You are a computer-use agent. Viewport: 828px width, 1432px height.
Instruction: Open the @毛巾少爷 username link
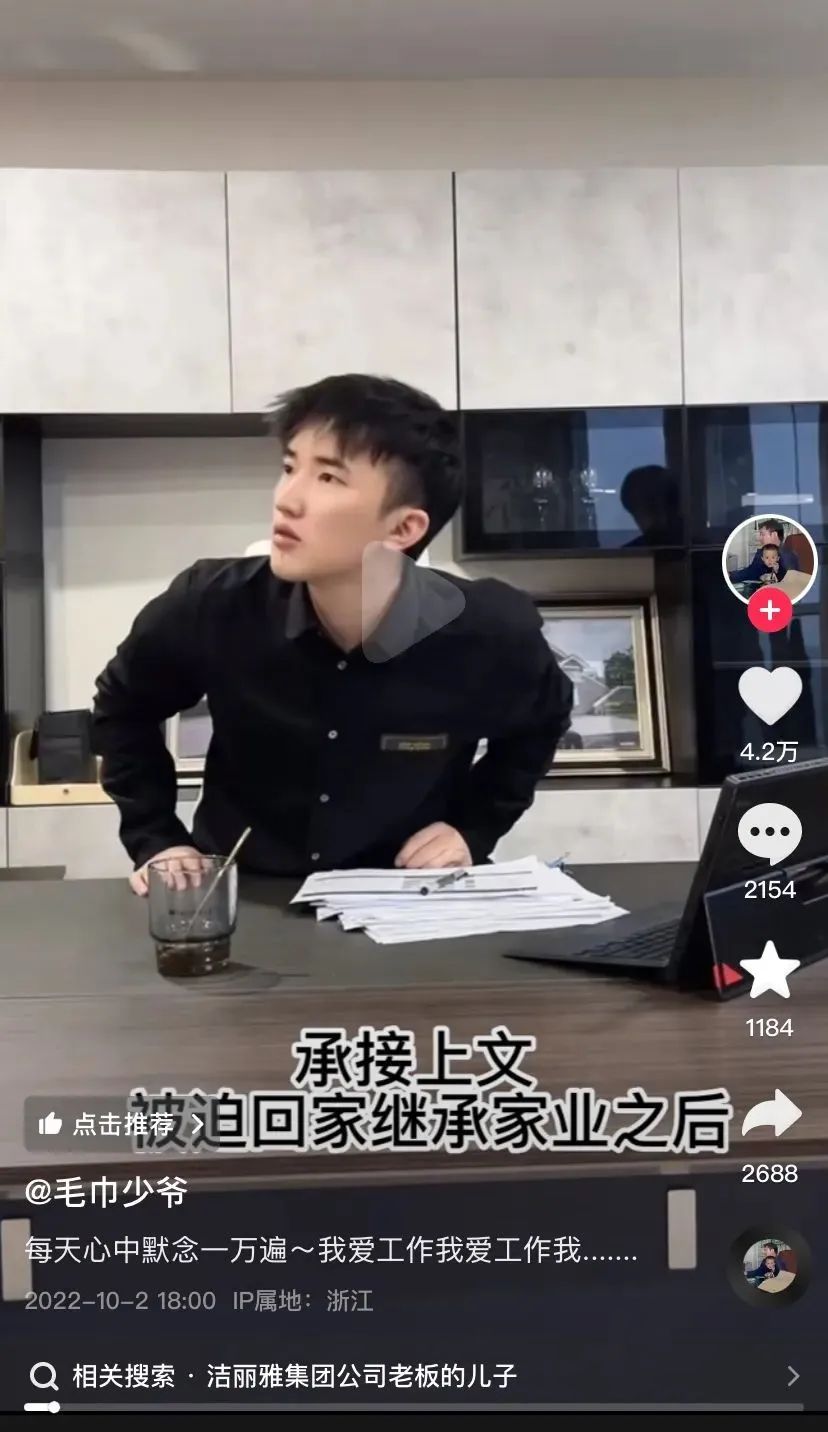pos(106,1192)
